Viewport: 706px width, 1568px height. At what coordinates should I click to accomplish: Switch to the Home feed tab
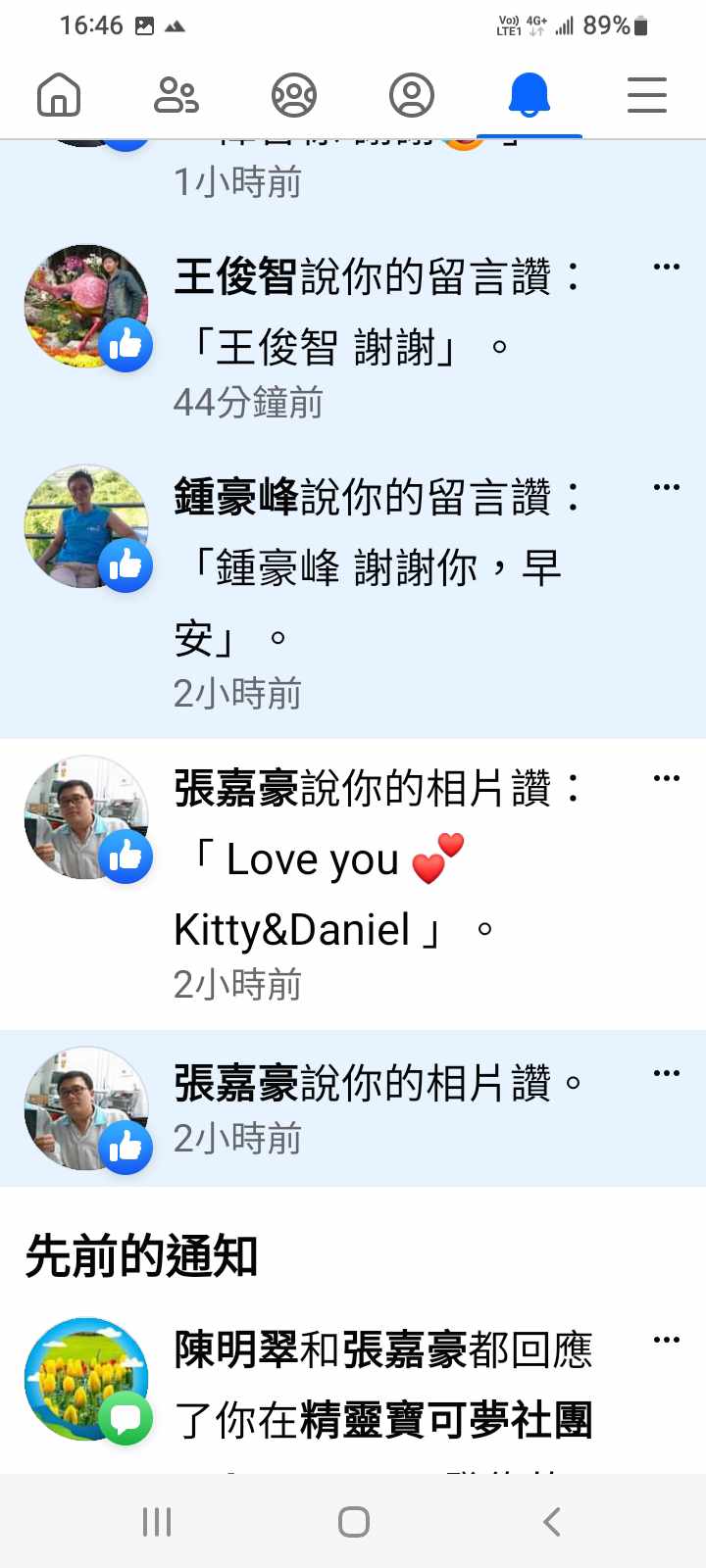[59, 96]
